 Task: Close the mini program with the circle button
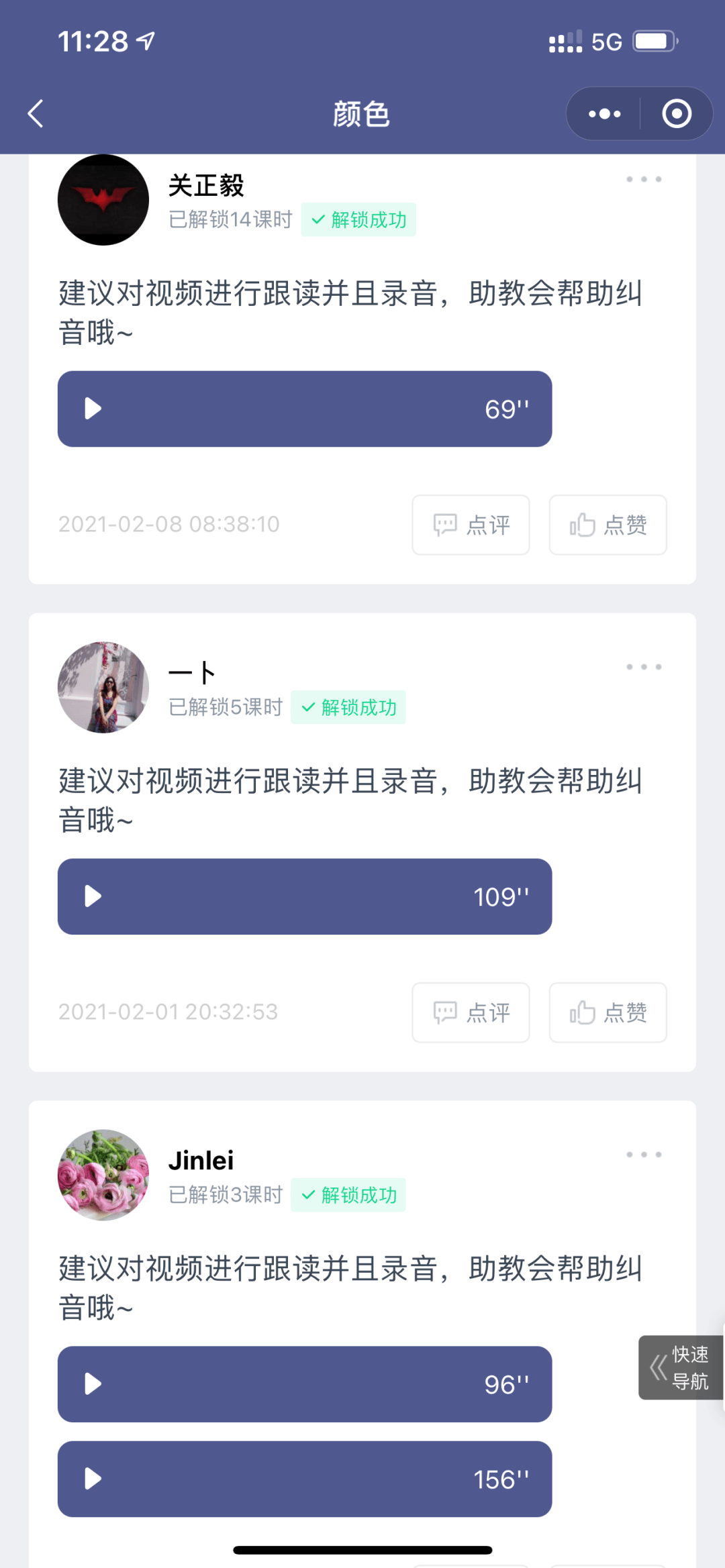676,113
